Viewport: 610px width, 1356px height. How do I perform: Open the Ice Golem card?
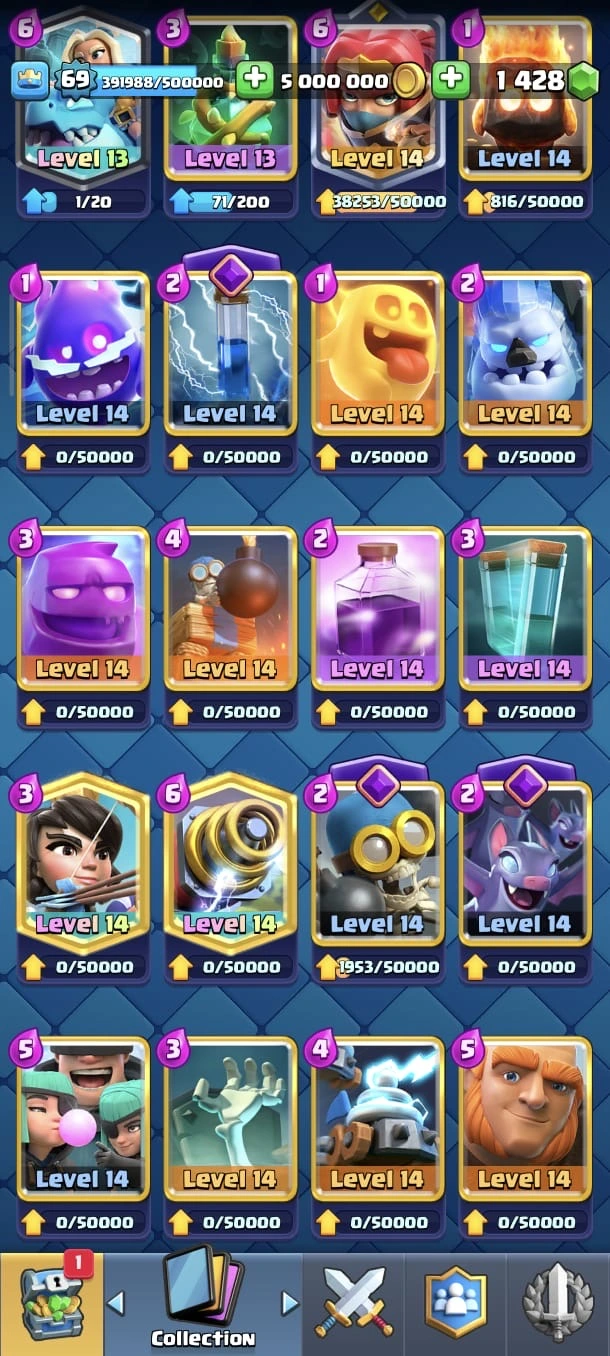(x=524, y=355)
